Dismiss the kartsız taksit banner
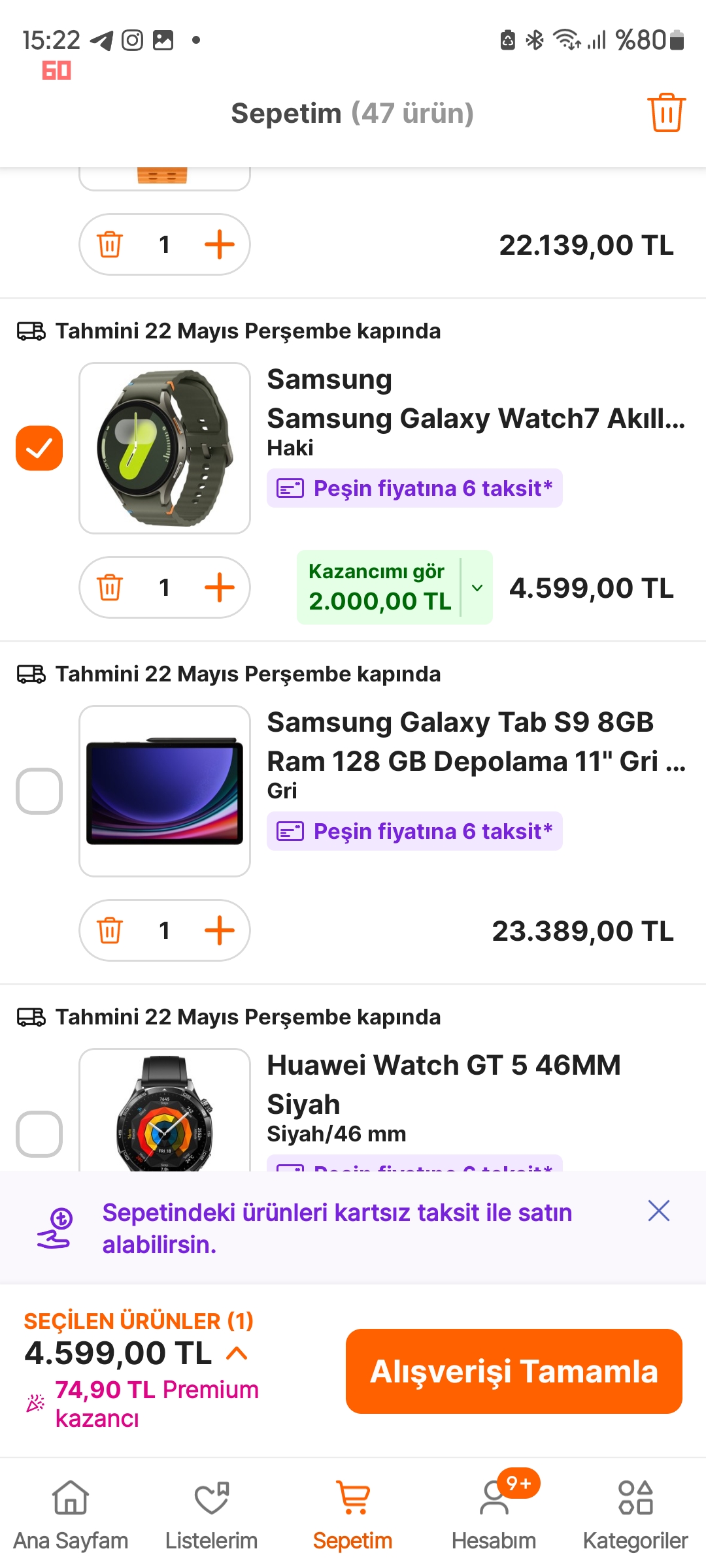706x1568 pixels. point(658,1211)
